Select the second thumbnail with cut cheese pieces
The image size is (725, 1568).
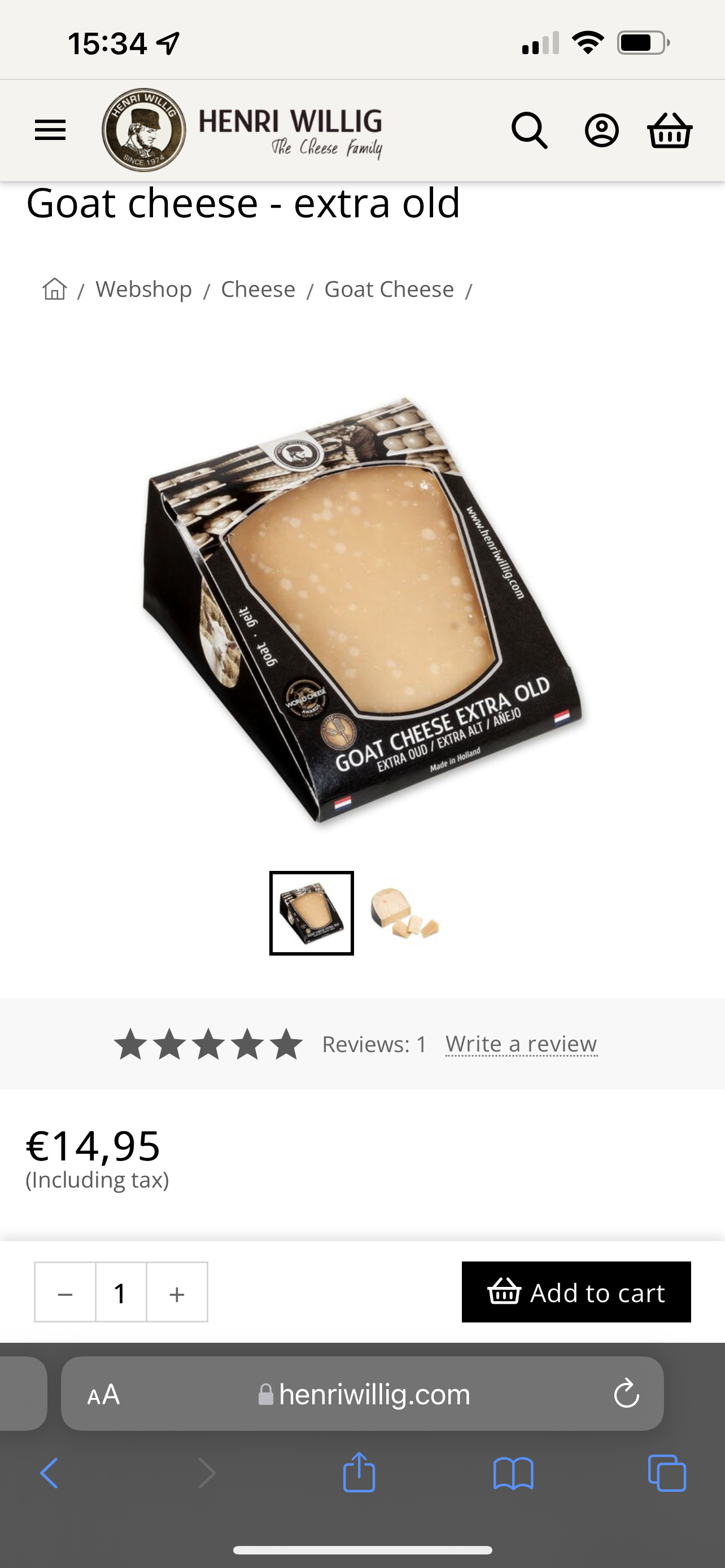point(405,913)
